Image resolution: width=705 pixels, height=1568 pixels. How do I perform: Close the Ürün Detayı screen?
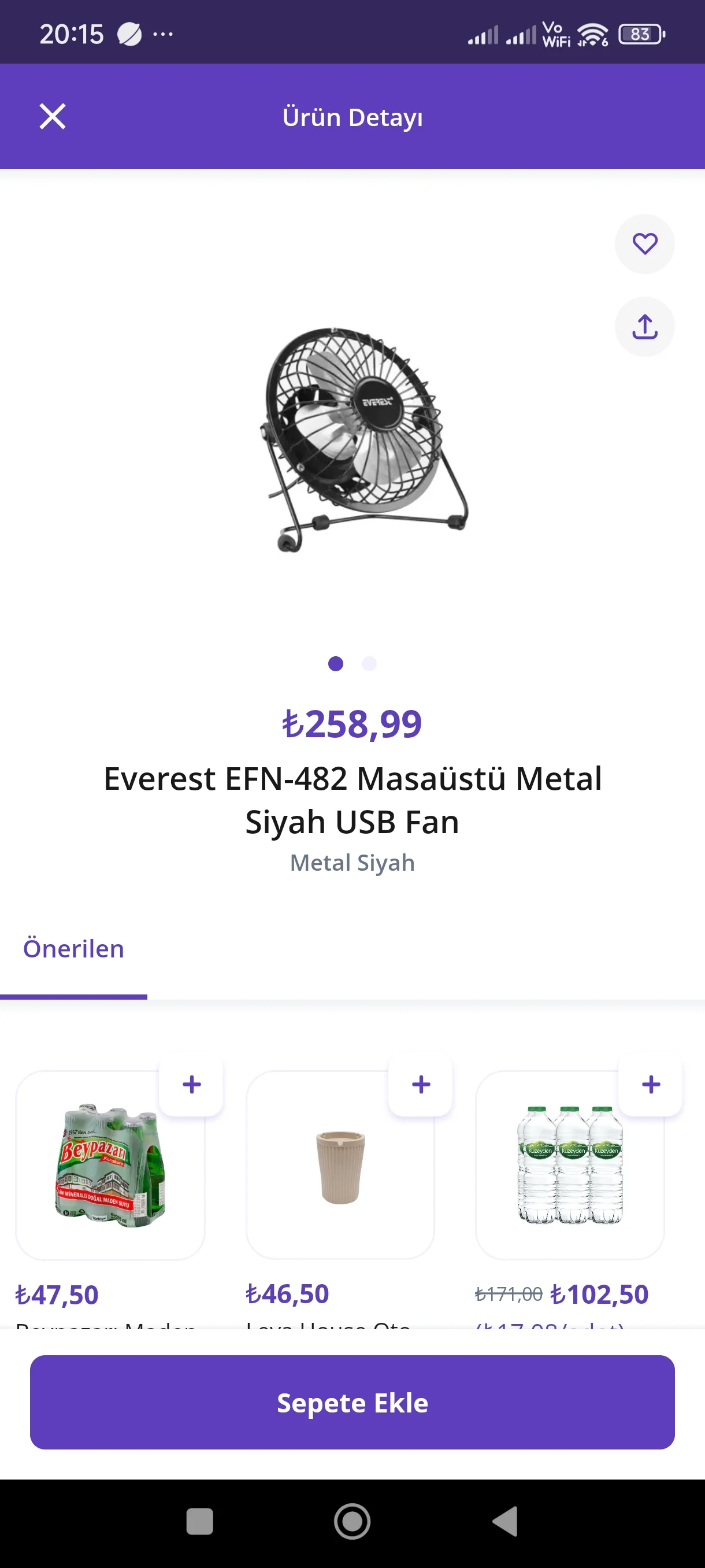pos(53,116)
